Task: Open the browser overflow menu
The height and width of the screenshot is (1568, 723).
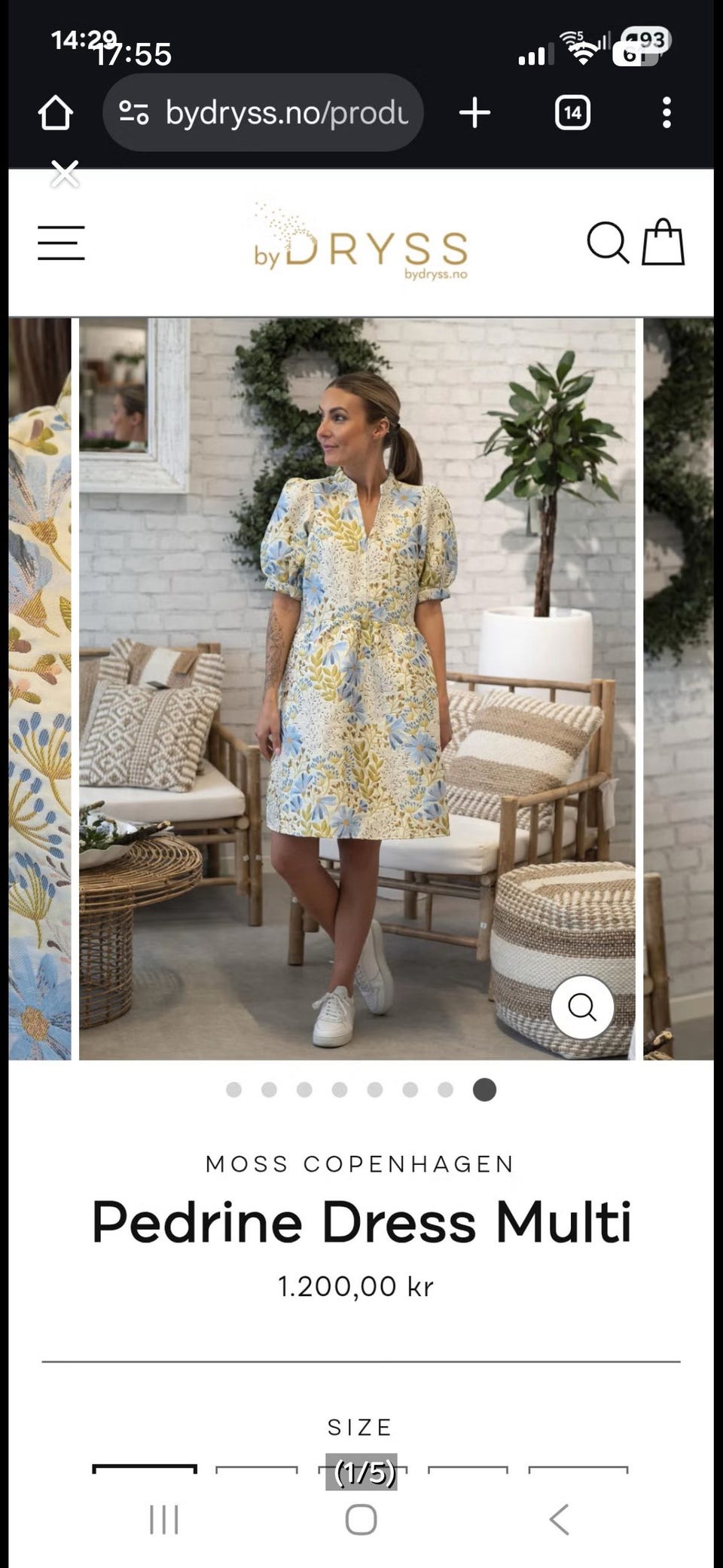Action: tap(666, 113)
